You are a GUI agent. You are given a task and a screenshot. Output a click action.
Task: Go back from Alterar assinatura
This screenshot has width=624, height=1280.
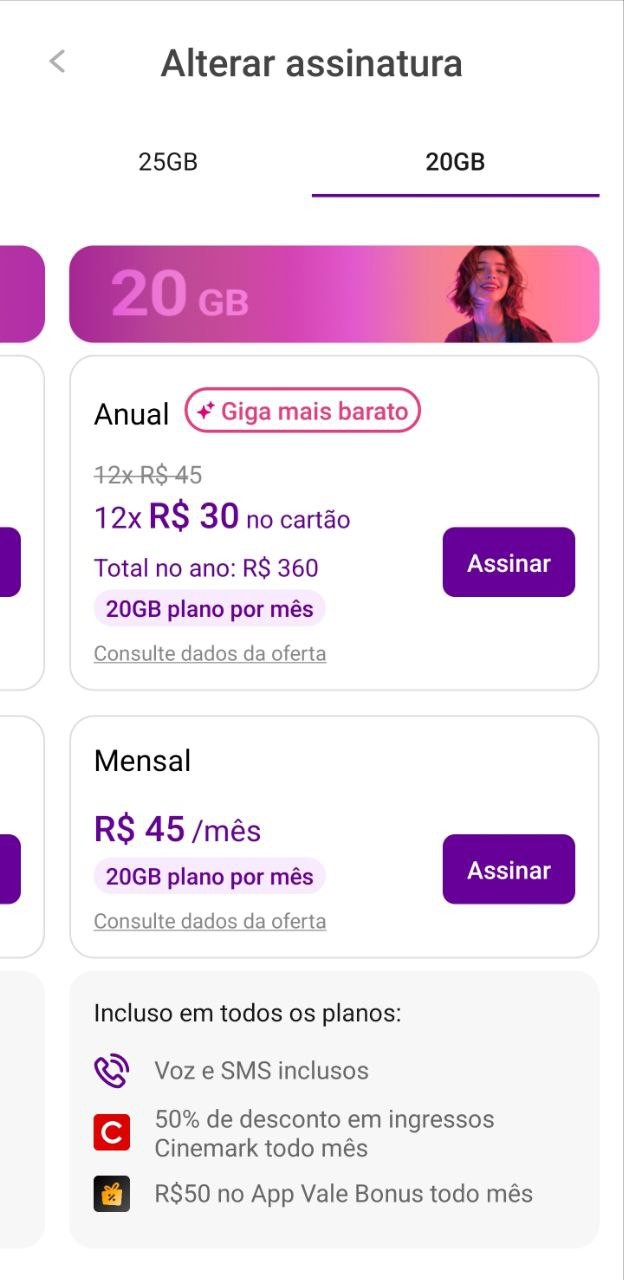(x=57, y=62)
